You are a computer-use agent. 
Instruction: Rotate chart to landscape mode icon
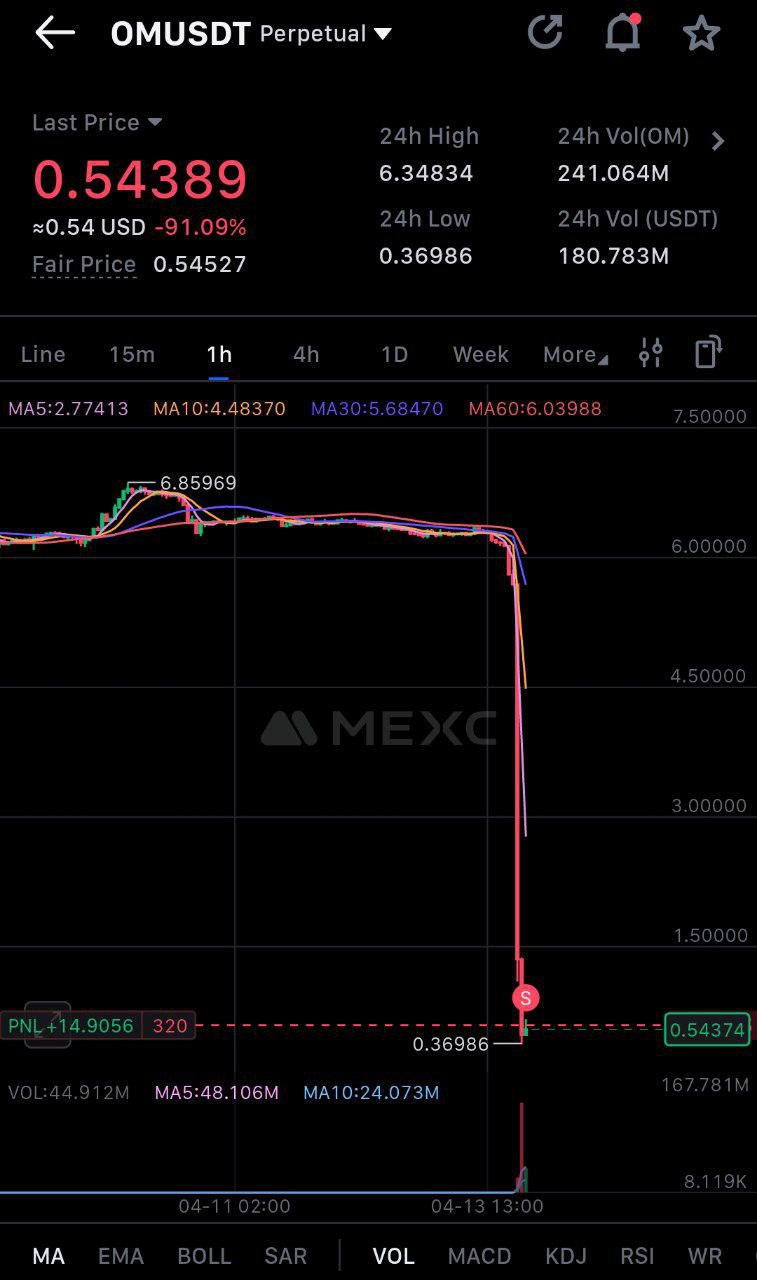(x=708, y=352)
